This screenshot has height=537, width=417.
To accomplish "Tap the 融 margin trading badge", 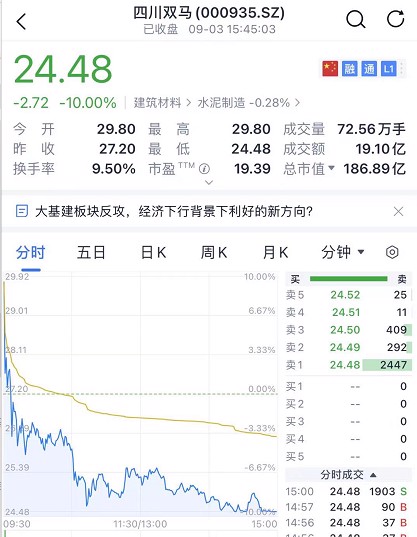I will (349, 68).
